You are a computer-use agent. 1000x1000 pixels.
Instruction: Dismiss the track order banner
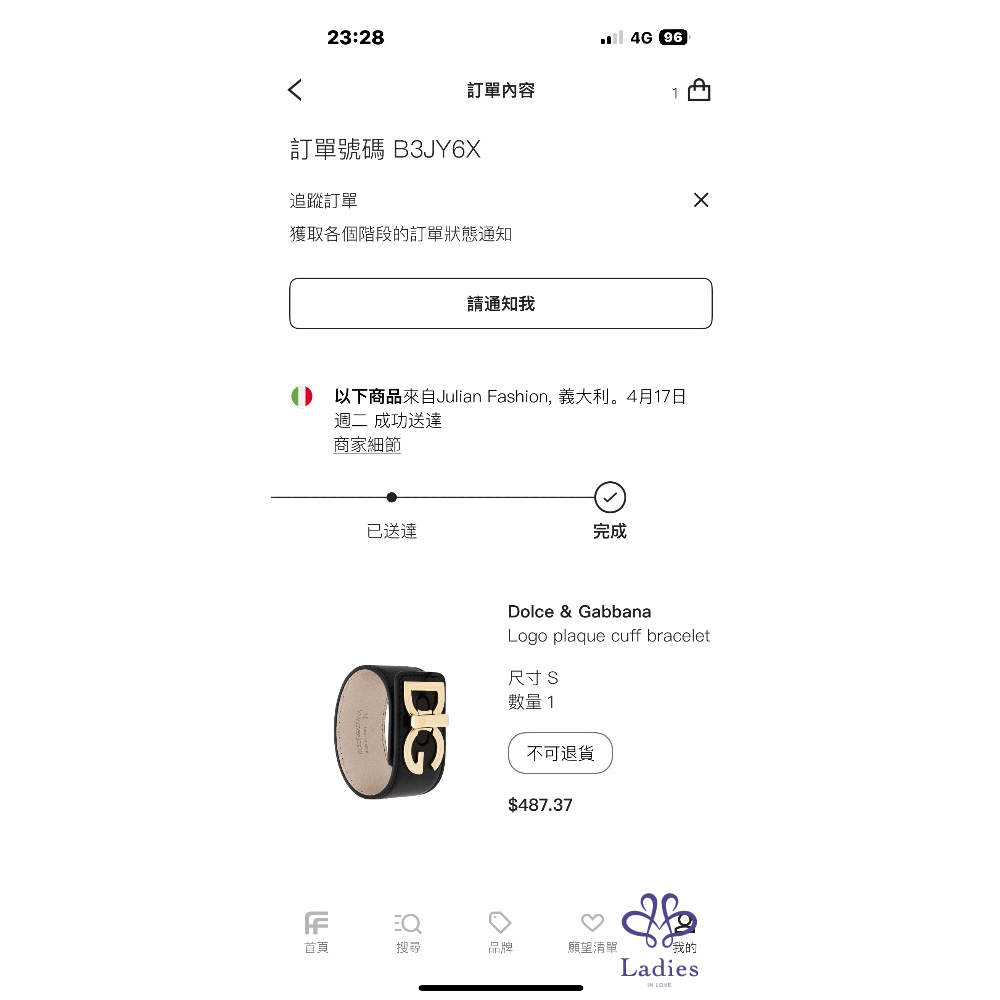coord(701,200)
